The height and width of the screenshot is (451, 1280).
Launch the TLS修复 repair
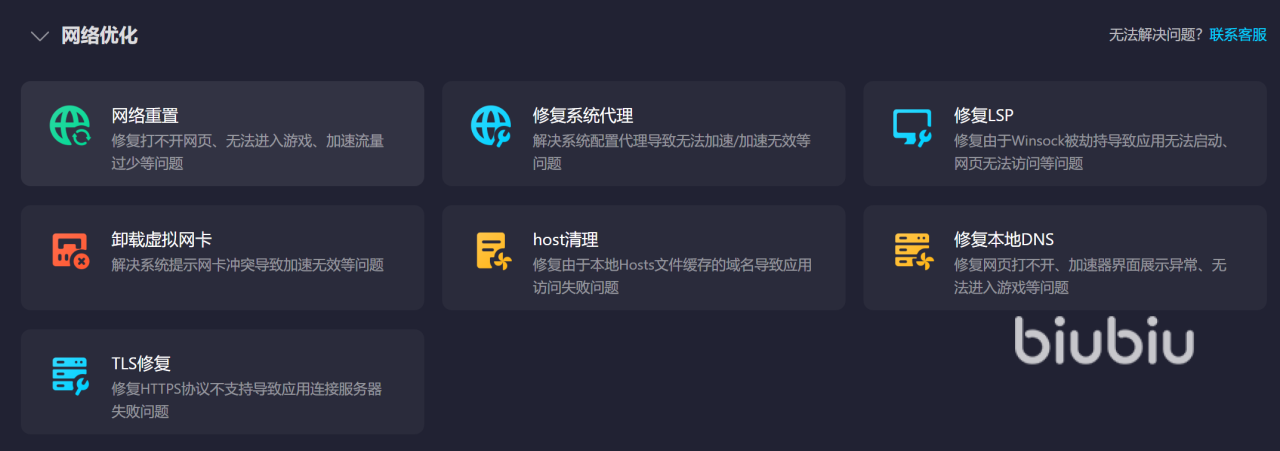[x=222, y=382]
